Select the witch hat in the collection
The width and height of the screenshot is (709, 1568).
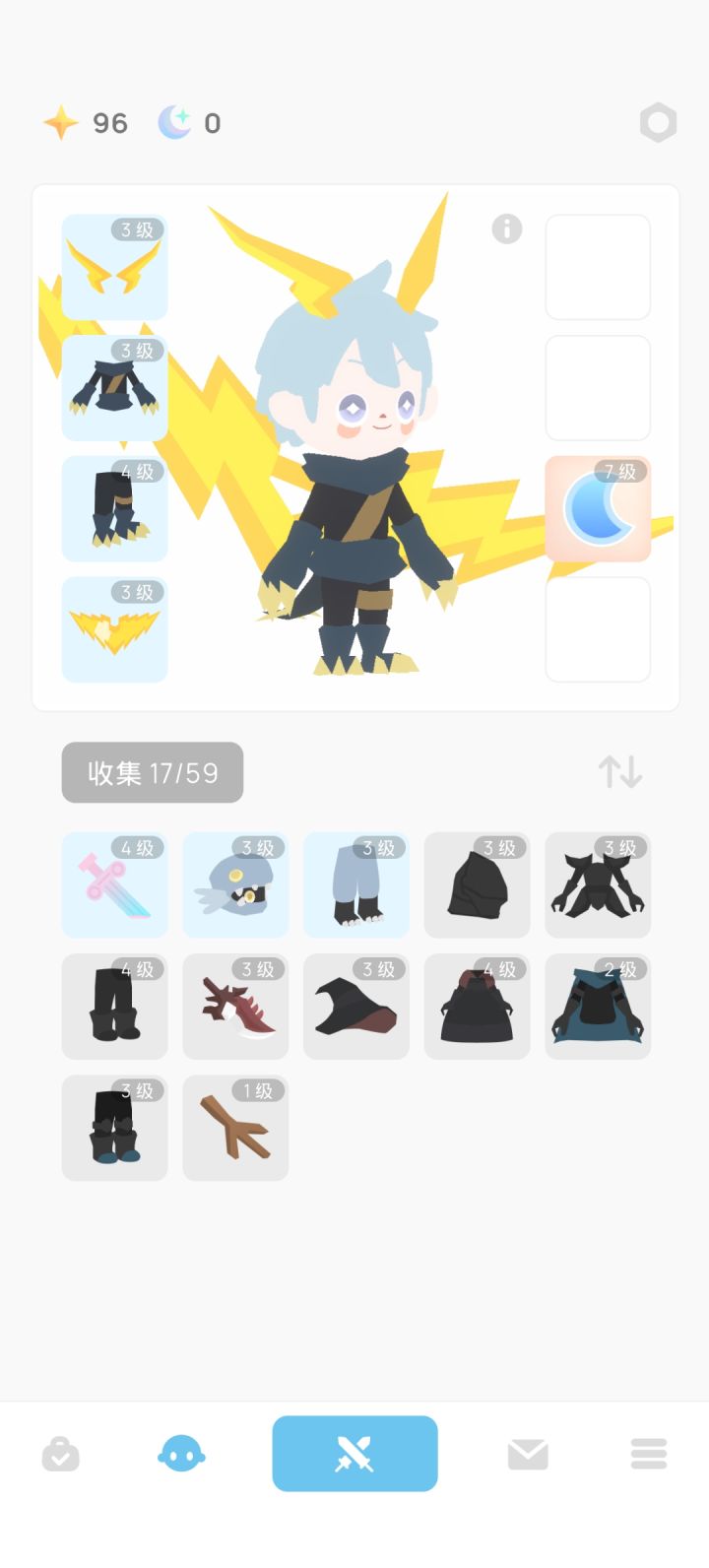coord(355,1006)
